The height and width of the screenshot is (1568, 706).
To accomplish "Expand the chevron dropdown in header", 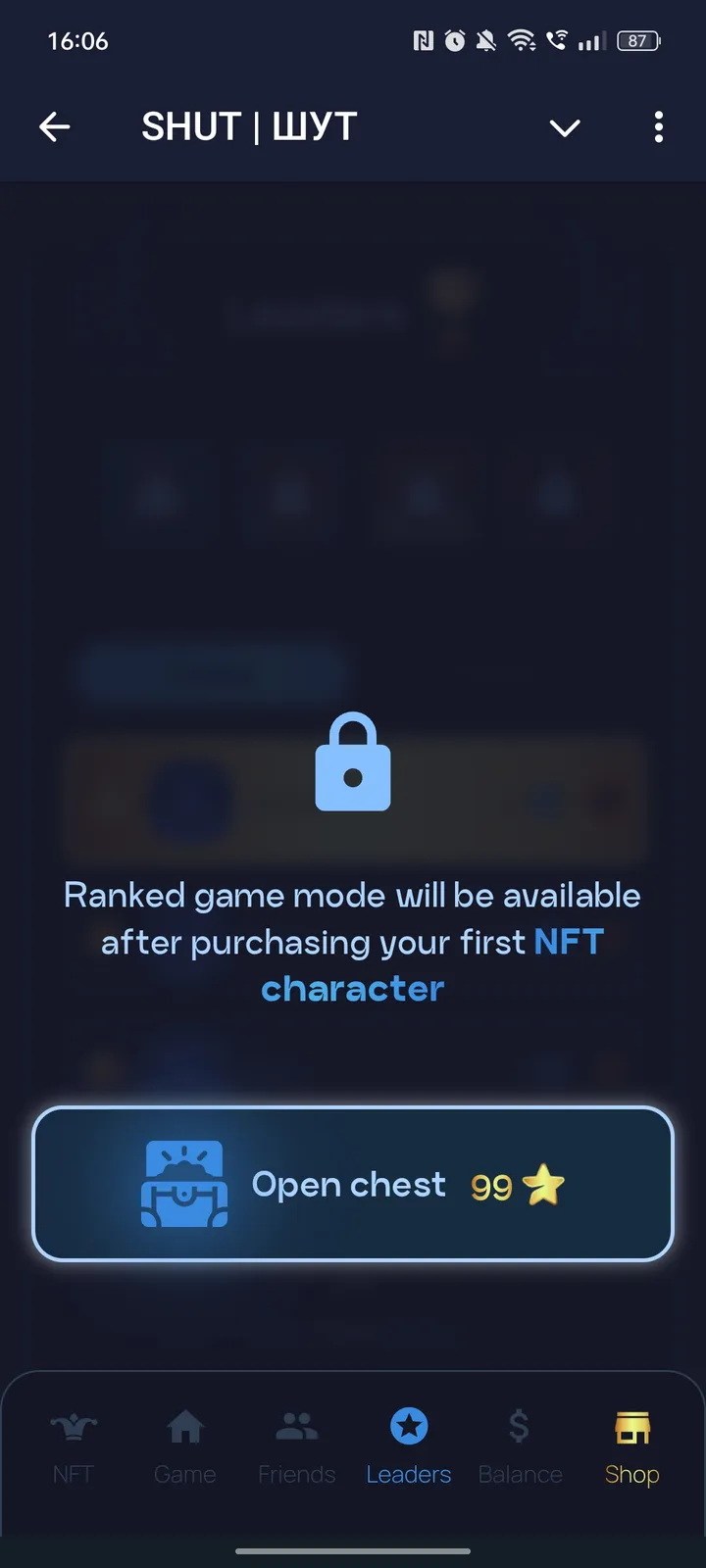I will [x=565, y=127].
